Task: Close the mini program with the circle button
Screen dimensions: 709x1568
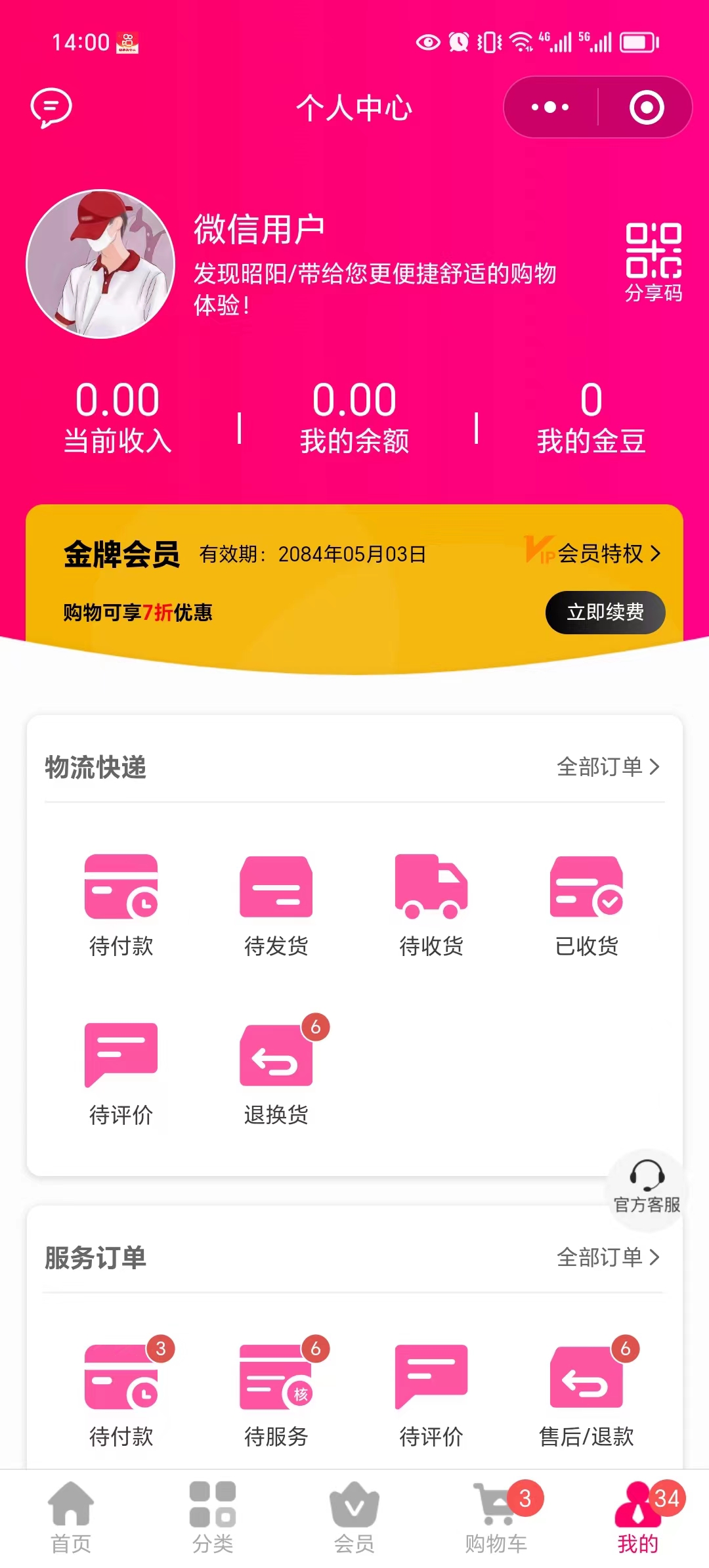Action: coord(647,108)
